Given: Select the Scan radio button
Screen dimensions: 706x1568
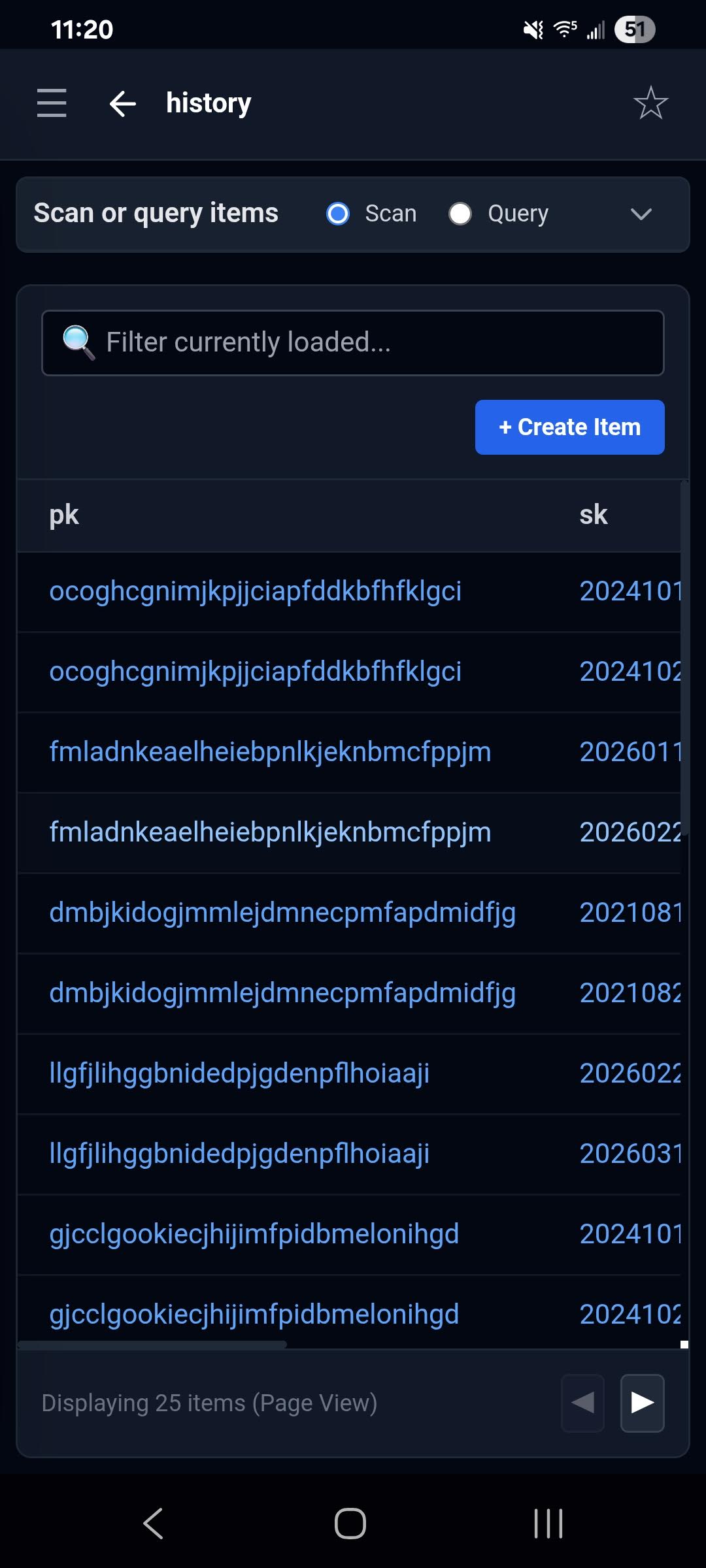Looking at the screenshot, I should click(338, 214).
